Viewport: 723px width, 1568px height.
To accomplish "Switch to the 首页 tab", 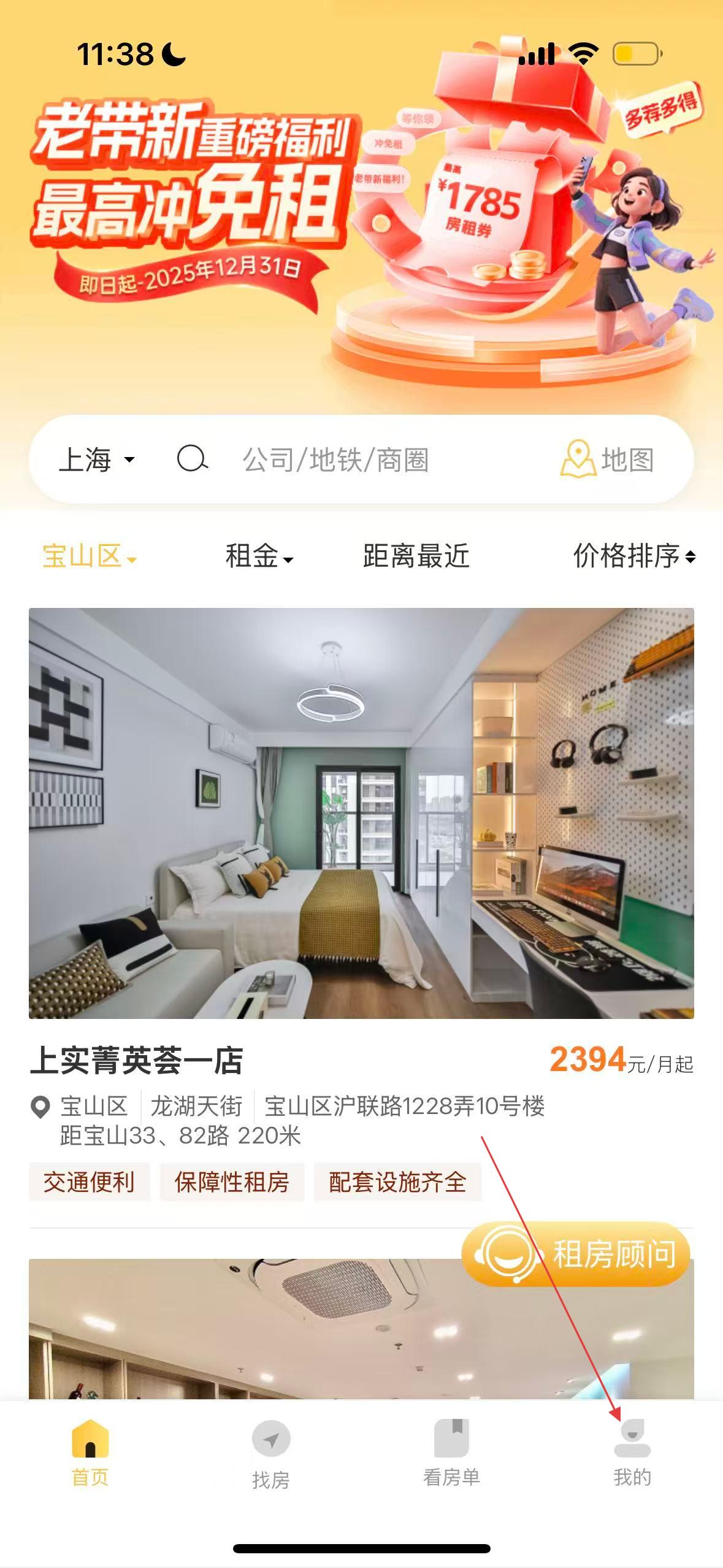I will (x=90, y=1452).
